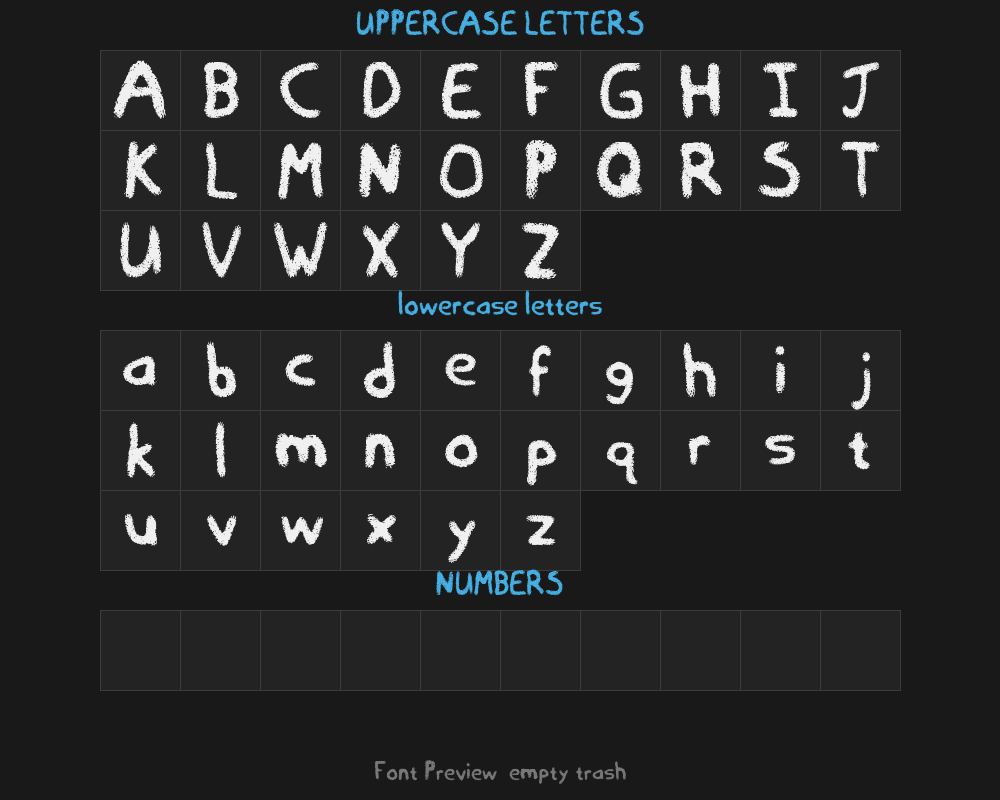Edit the lowercase y glyph
Viewport: 1000px width, 800px height.
coord(460,530)
